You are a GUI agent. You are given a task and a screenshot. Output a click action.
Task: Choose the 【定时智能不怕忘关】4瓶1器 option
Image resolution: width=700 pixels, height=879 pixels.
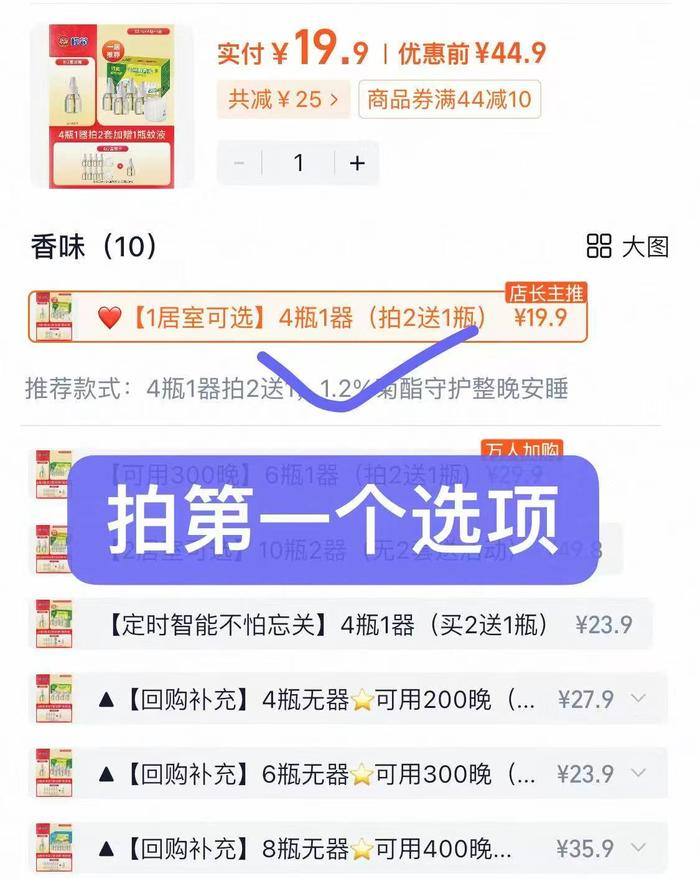pyautogui.click(x=342, y=625)
